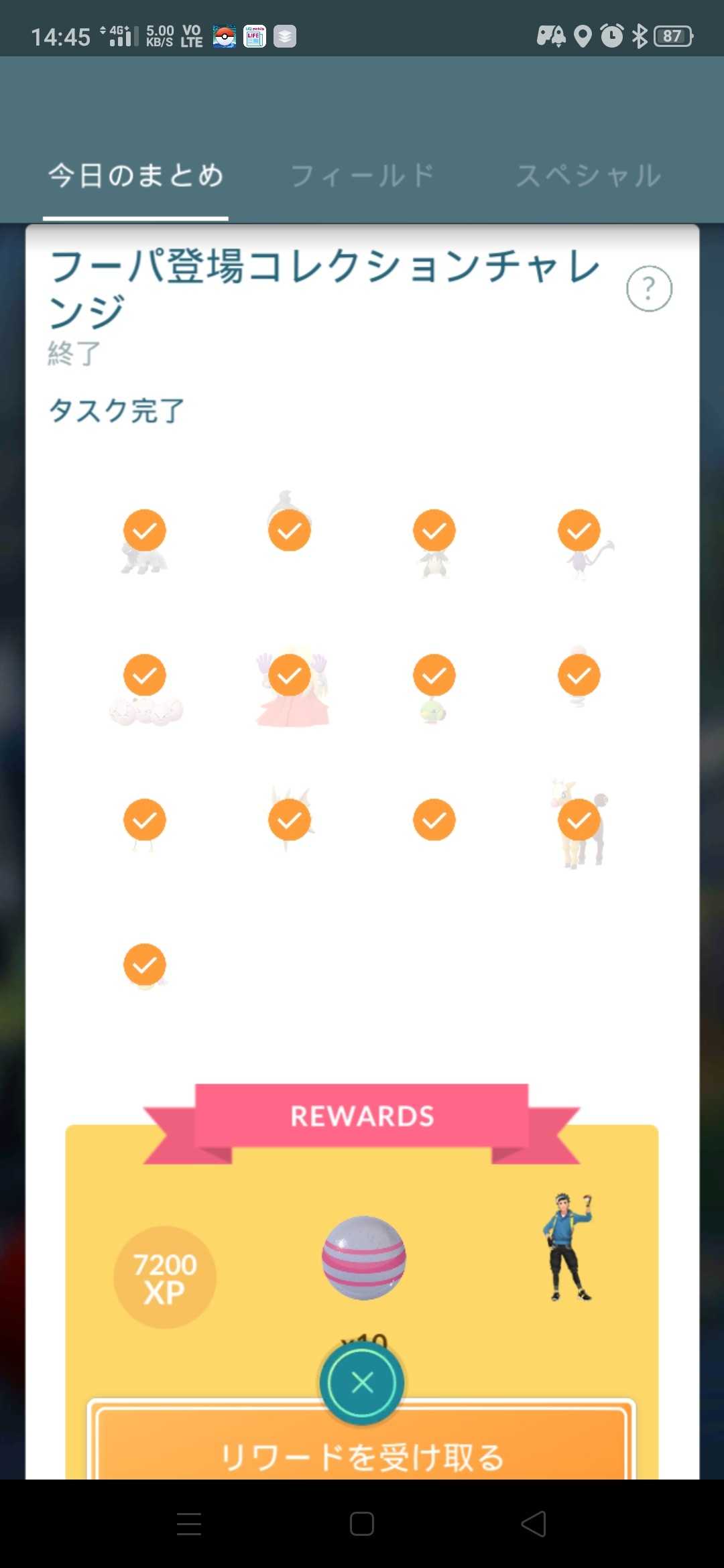Go back using the system back button

point(534,1524)
